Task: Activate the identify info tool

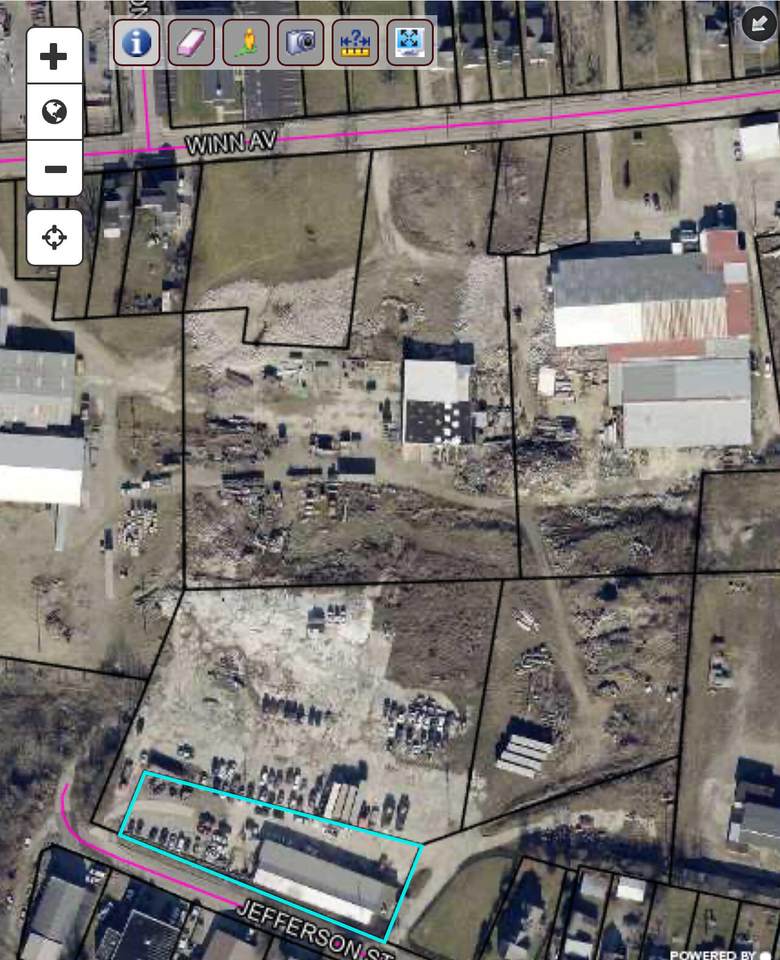Action: click(137, 42)
